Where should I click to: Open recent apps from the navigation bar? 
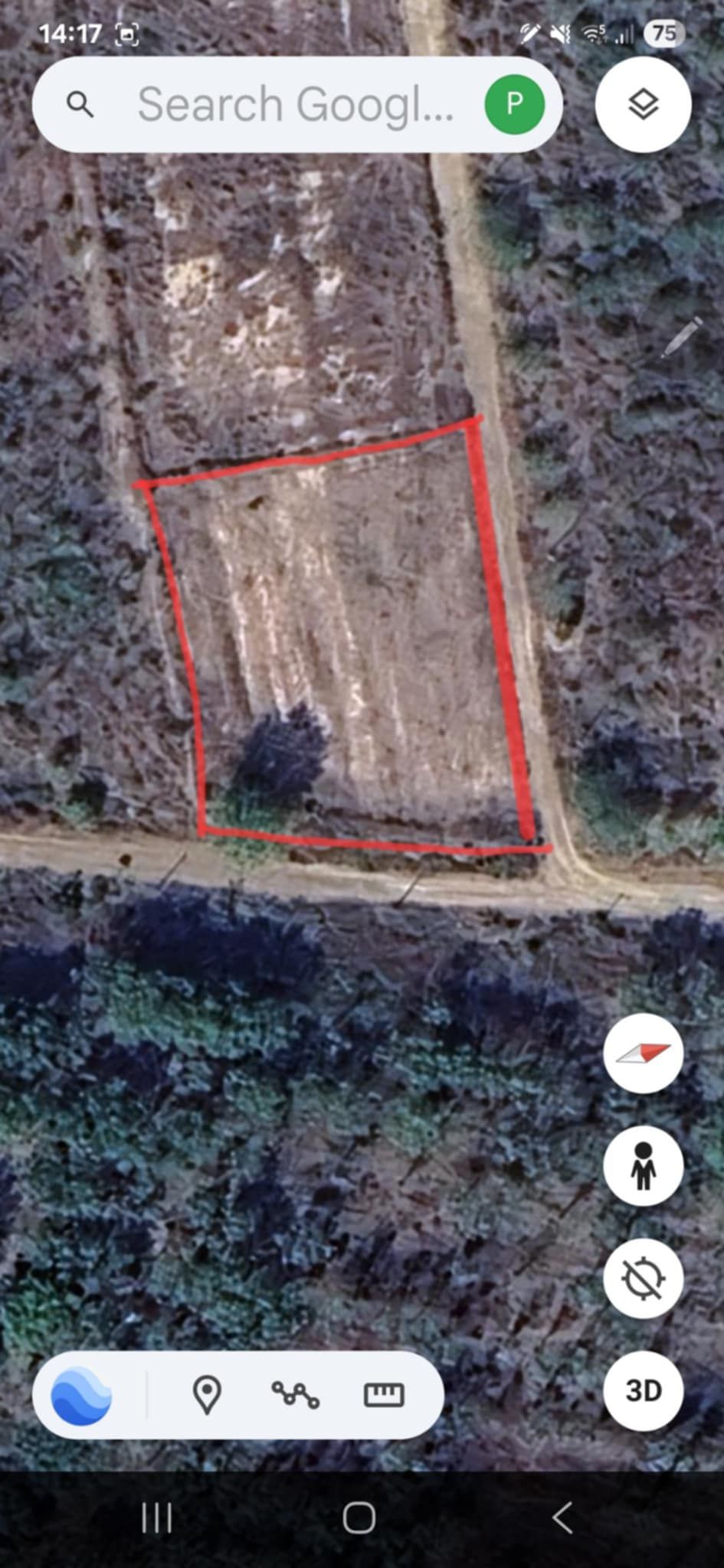click(157, 1517)
